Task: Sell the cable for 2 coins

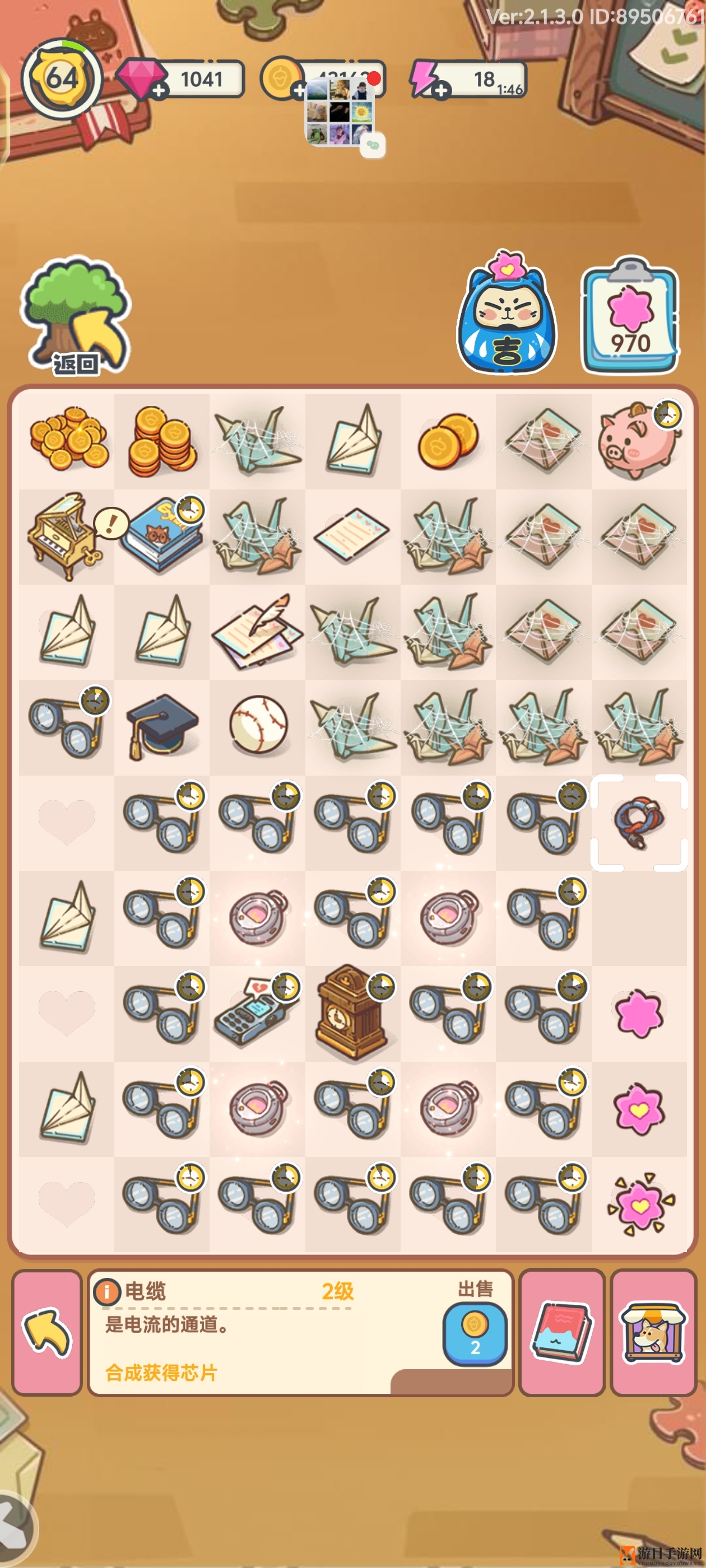Action: (475, 1334)
